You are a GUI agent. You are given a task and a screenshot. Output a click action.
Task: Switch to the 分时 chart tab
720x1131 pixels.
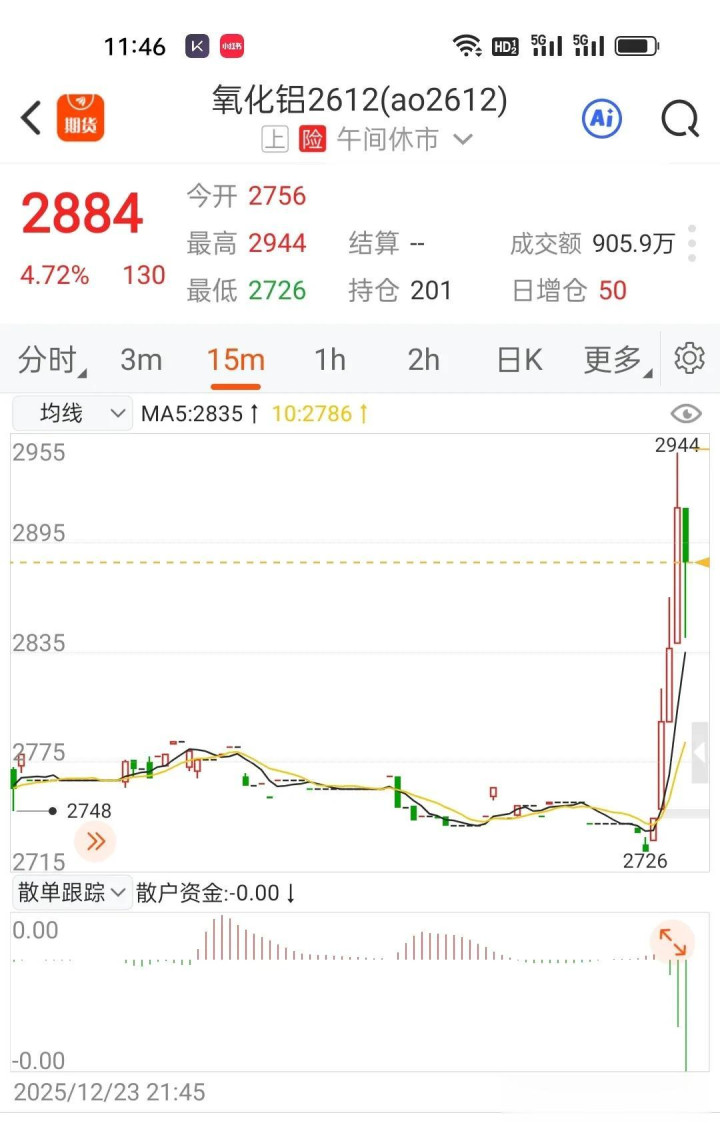(50, 360)
